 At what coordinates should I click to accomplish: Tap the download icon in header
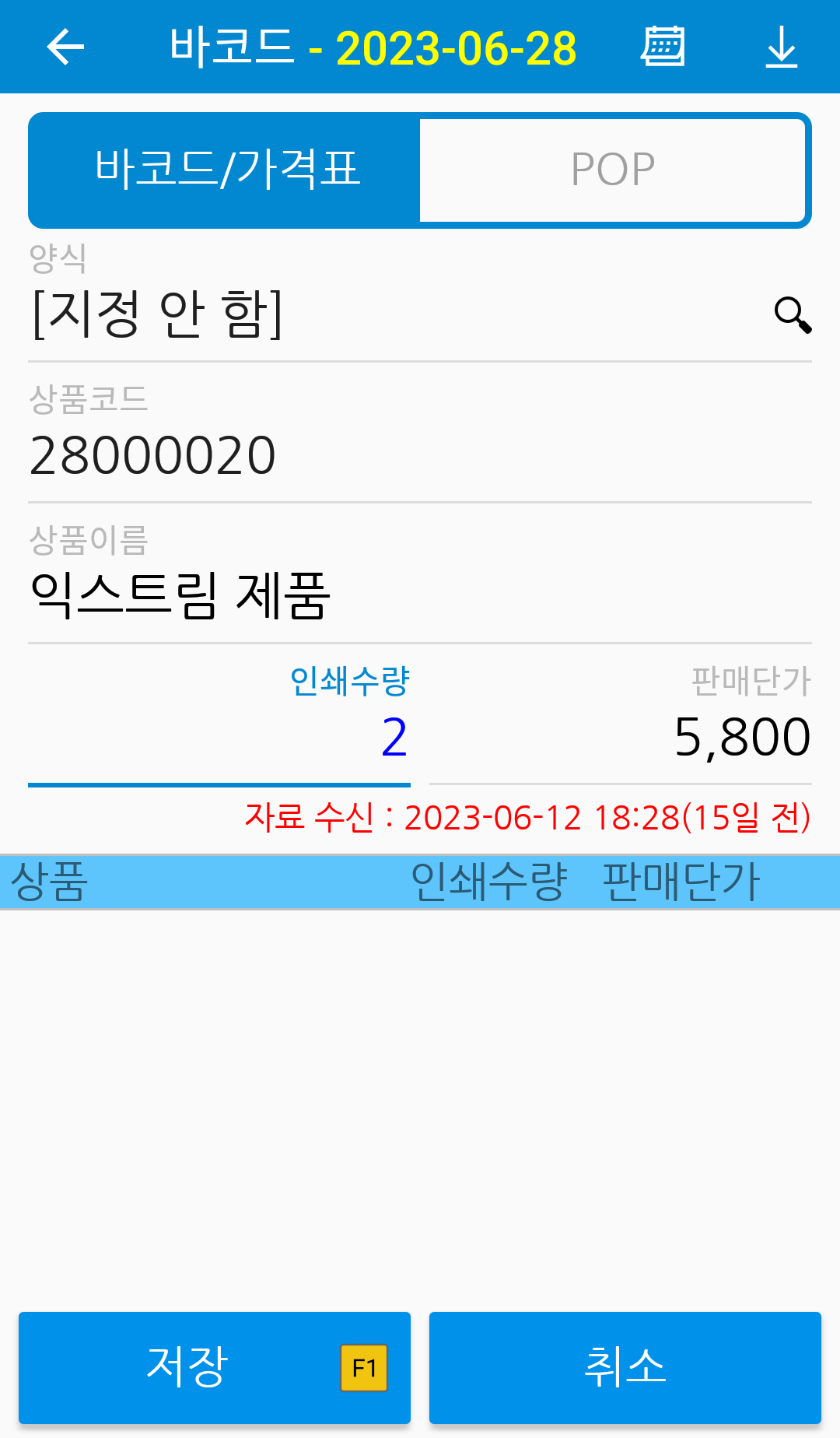(782, 47)
